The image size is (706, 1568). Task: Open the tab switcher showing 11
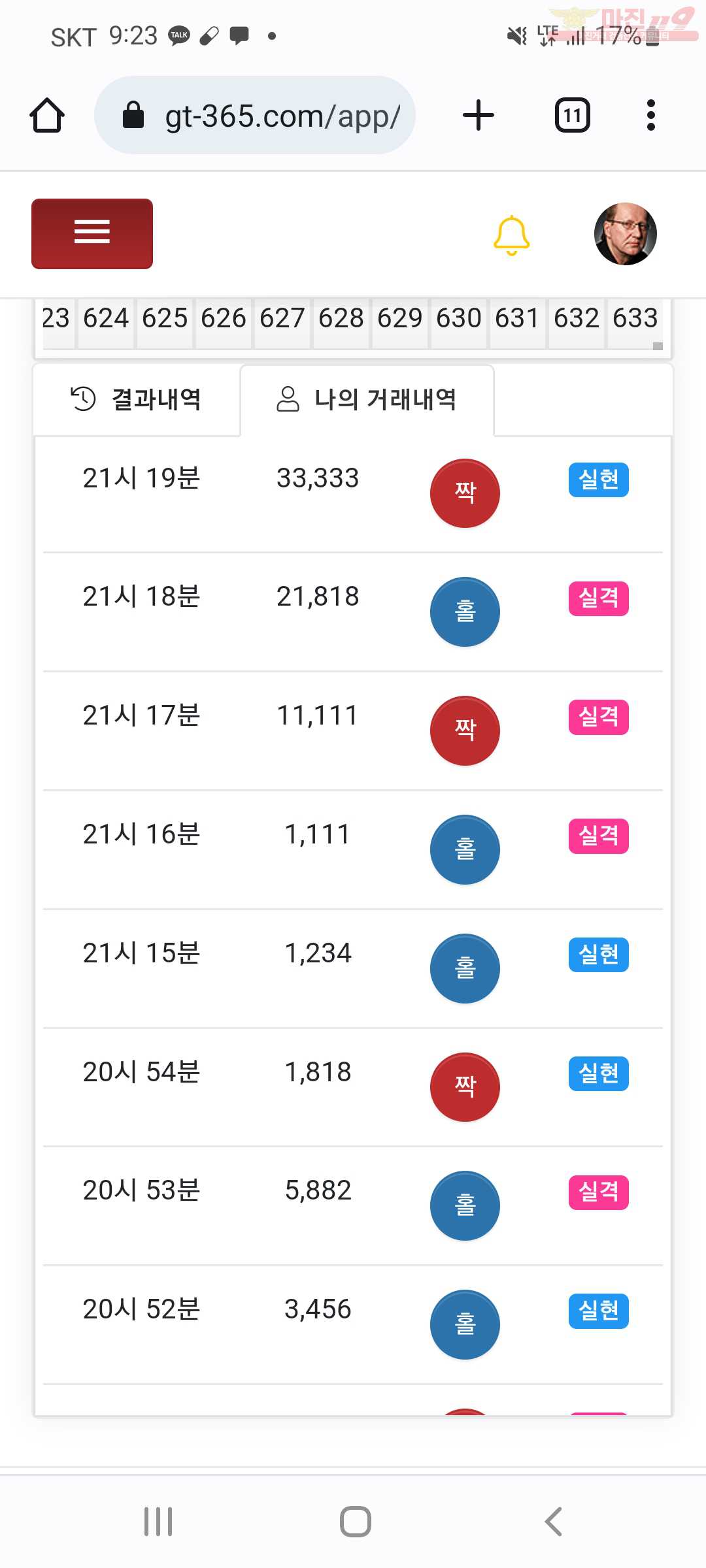click(573, 116)
